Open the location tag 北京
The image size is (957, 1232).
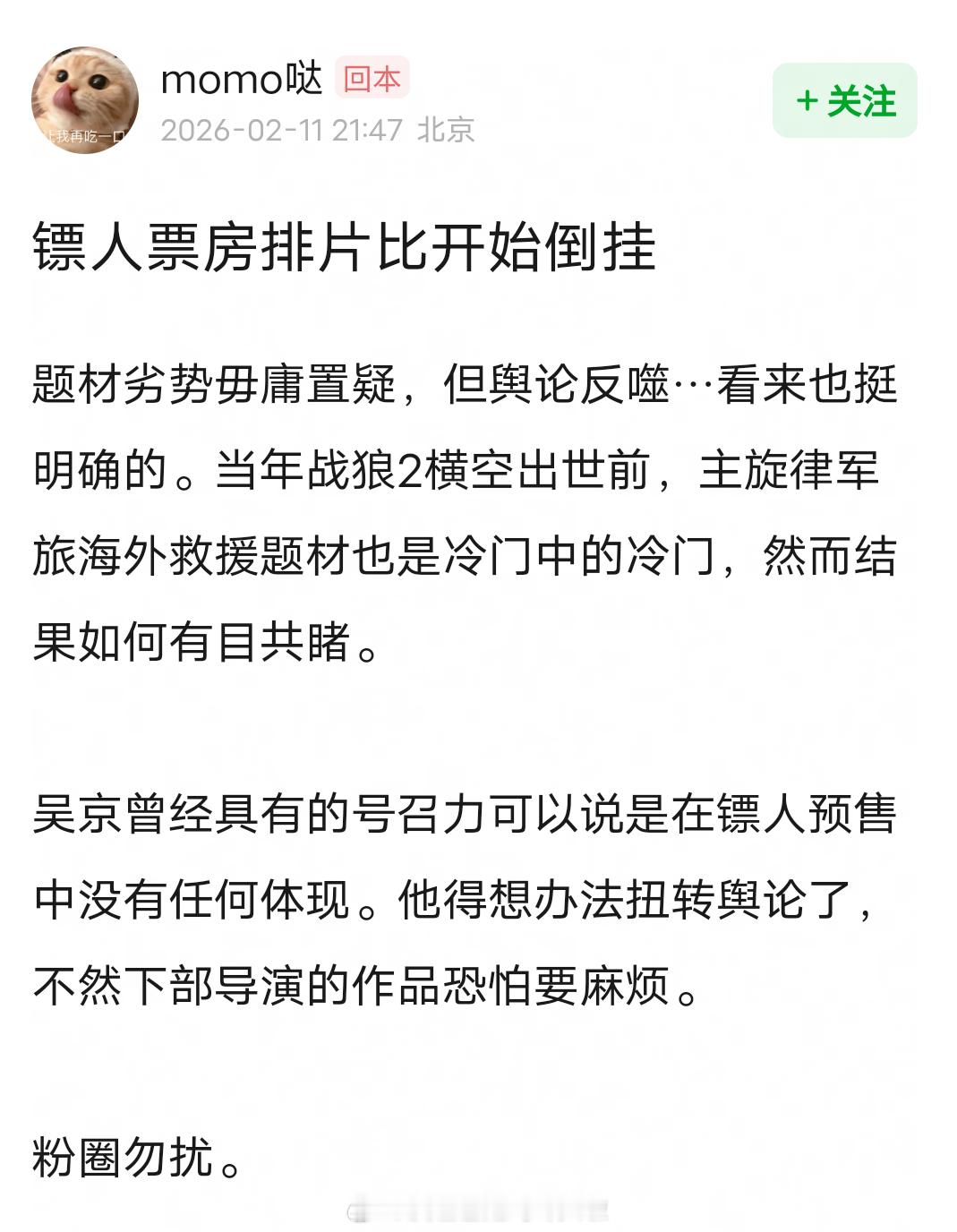(445, 129)
